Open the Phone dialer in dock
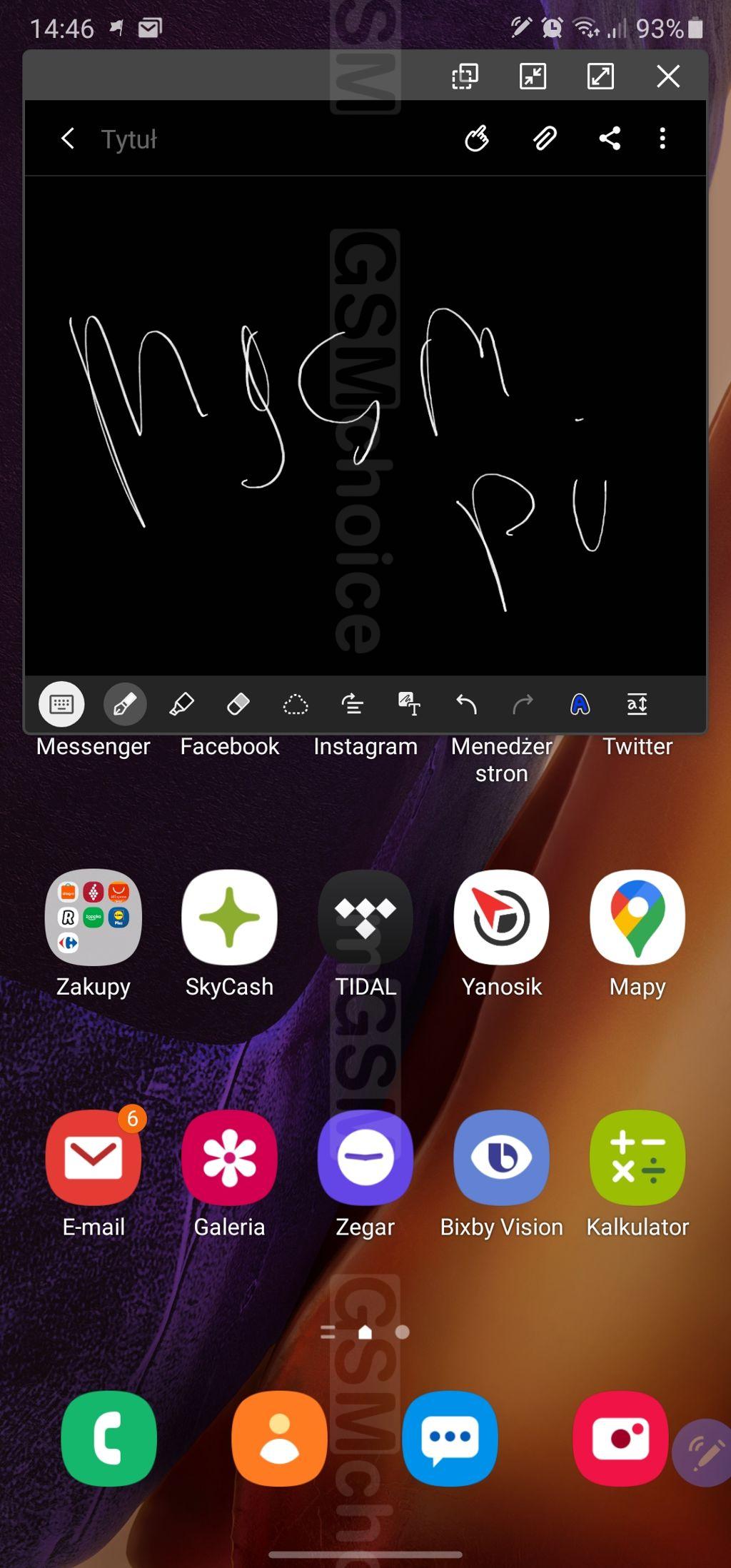731x1568 pixels. (x=109, y=1437)
